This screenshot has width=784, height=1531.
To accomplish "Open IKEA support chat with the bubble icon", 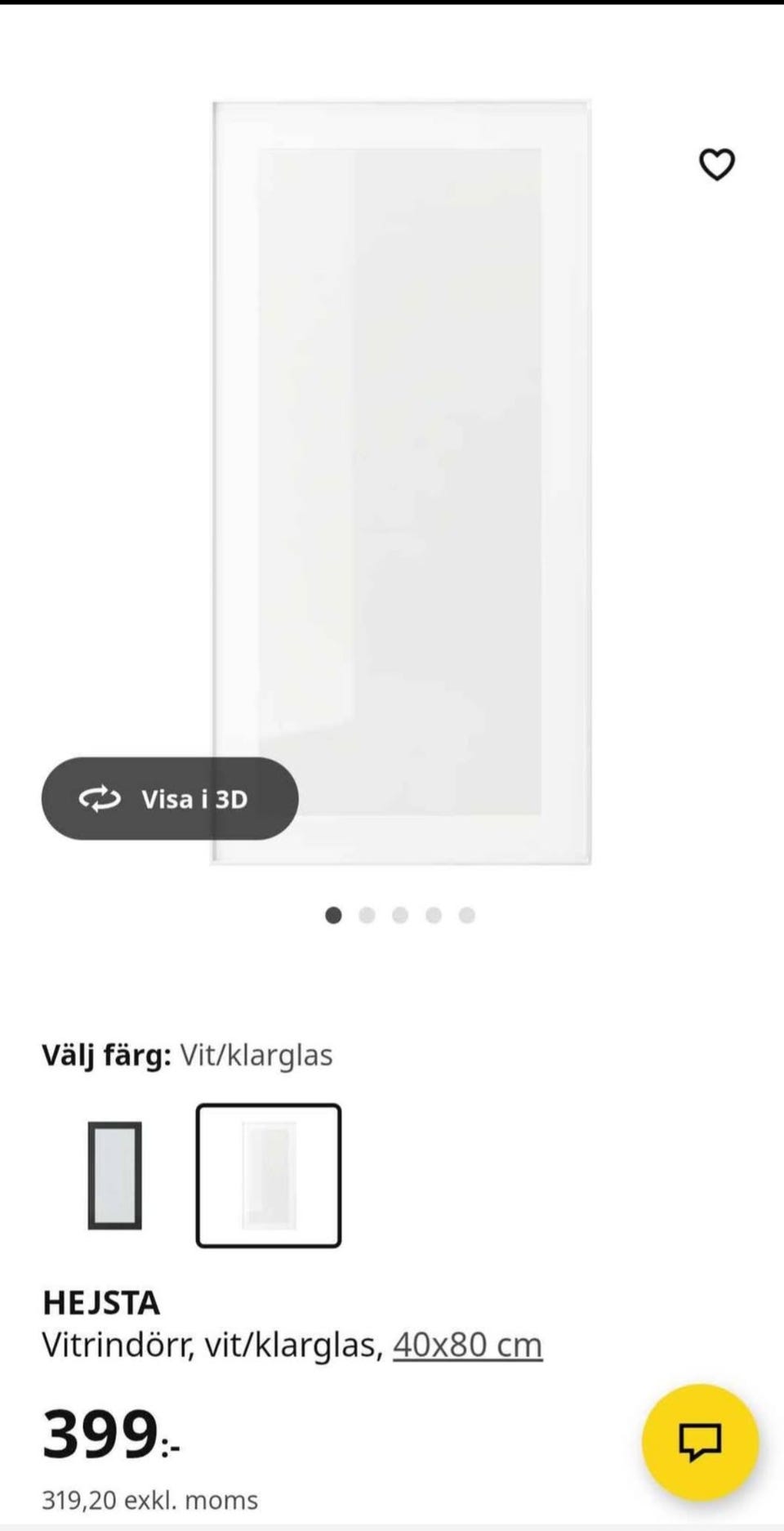I will [x=701, y=1440].
